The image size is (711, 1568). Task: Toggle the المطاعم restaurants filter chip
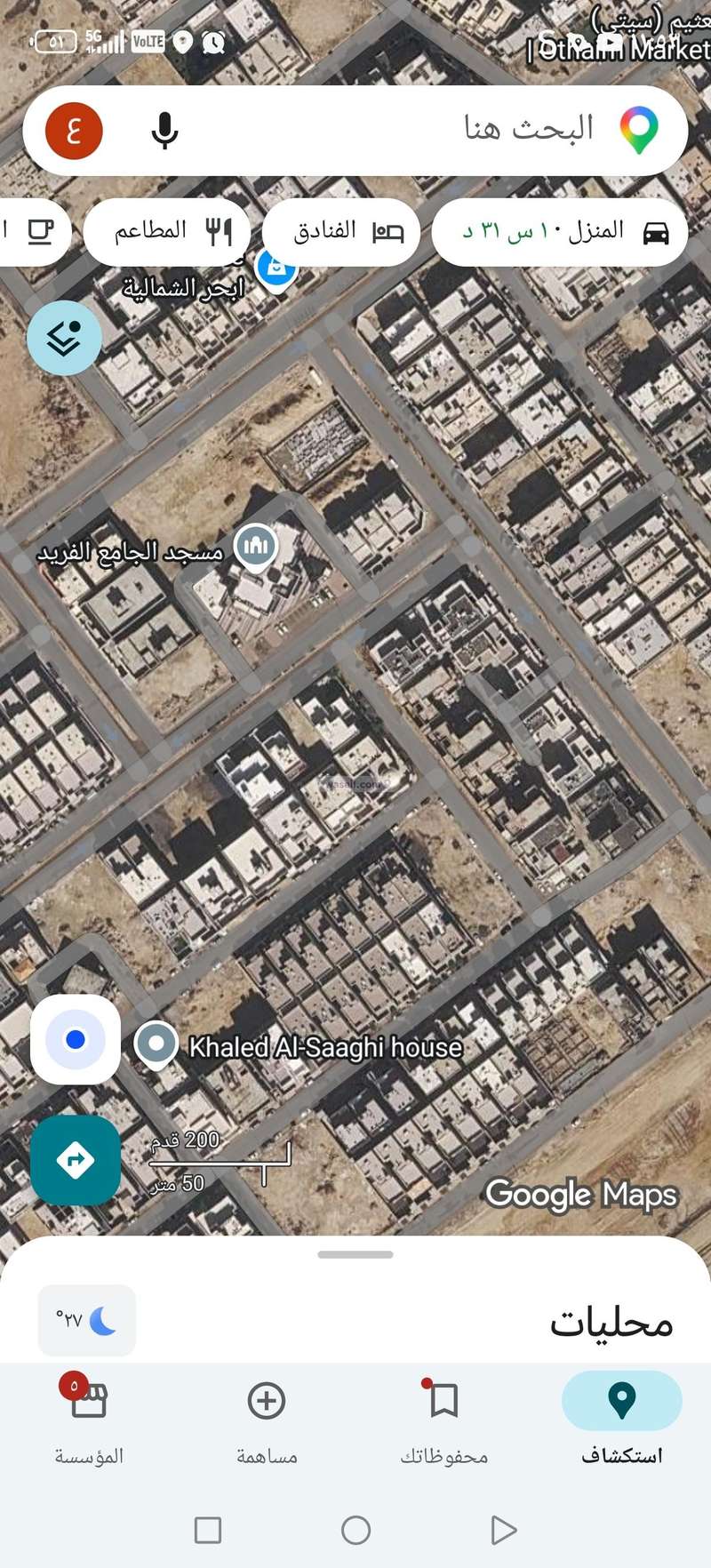tap(166, 228)
